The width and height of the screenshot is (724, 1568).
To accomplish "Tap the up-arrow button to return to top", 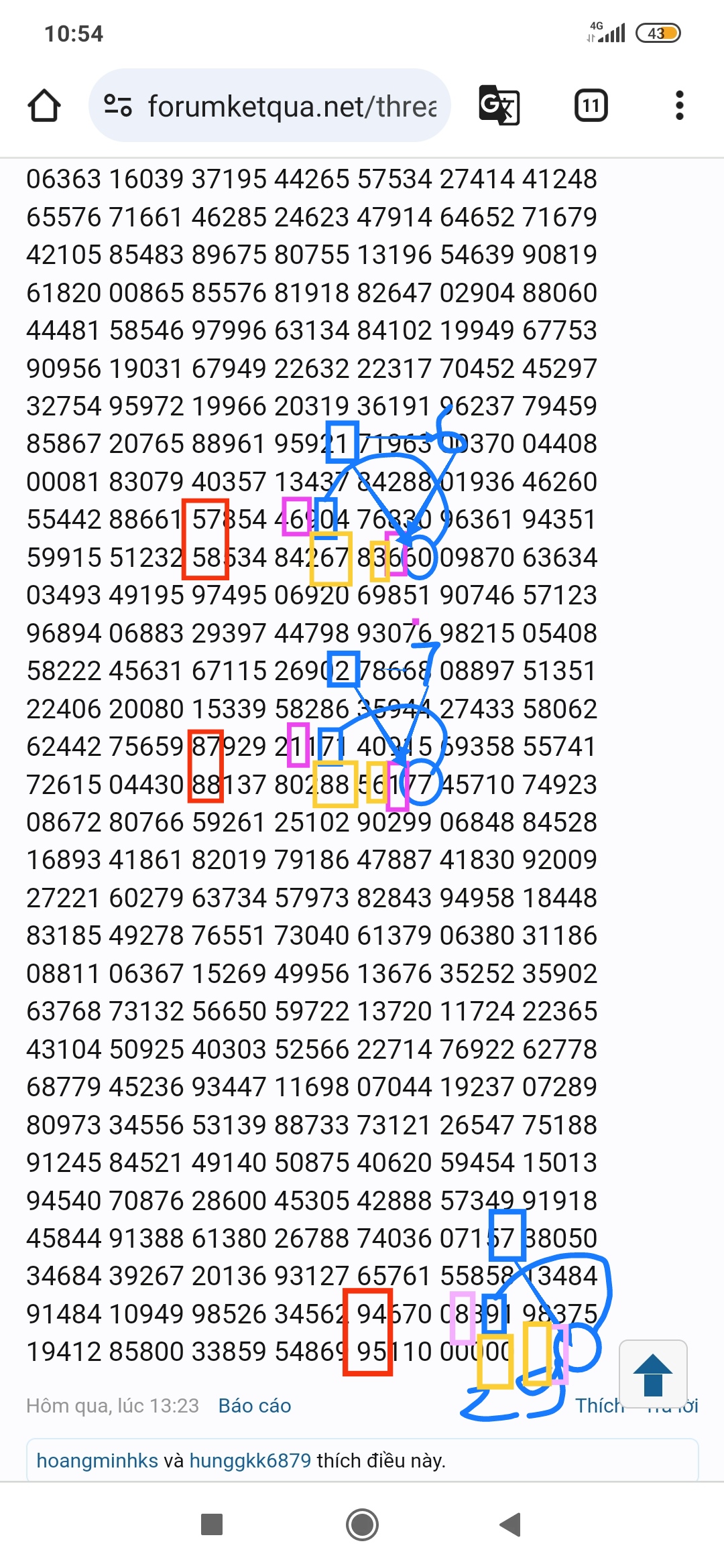I will [x=653, y=1374].
